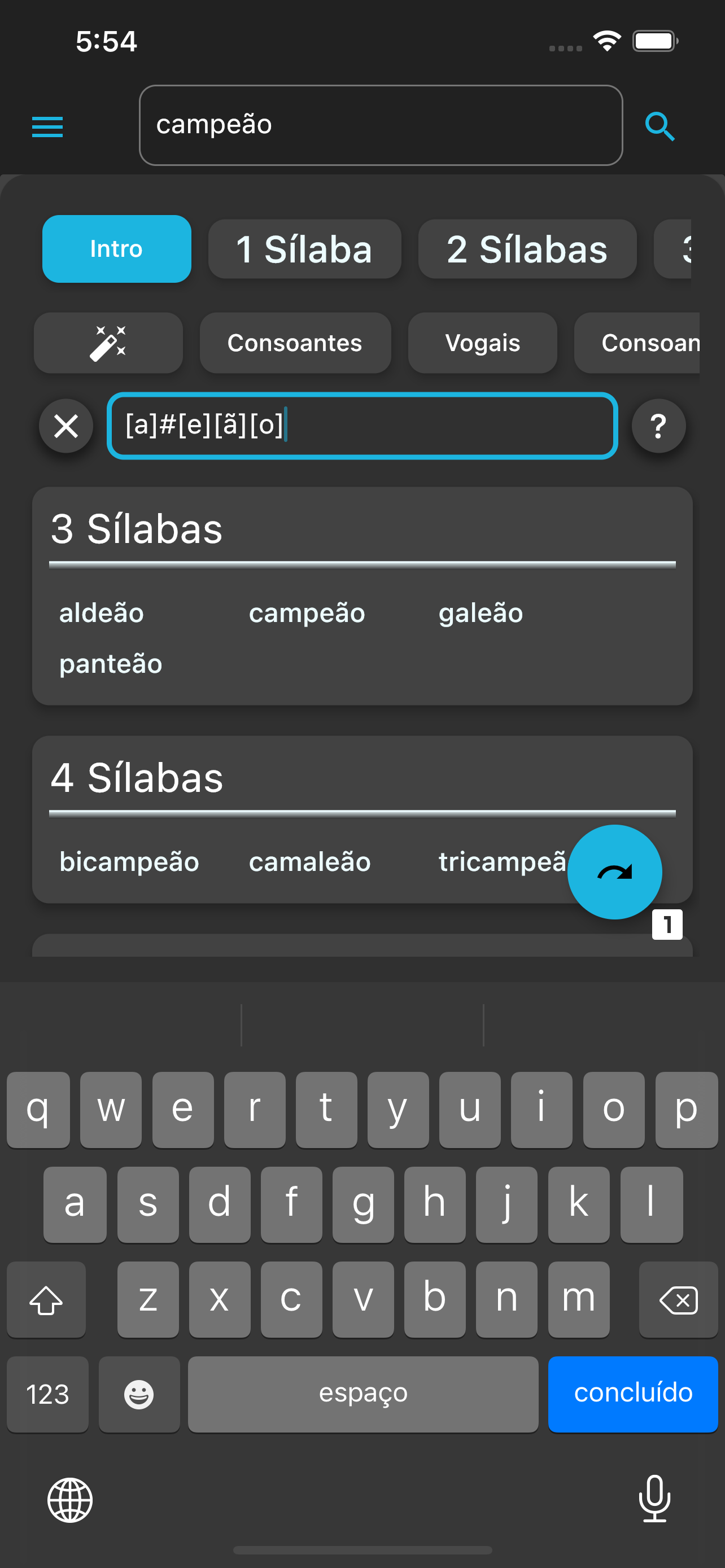725x1568 pixels.
Task: Open pattern syntax help with the ? icon
Action: pos(658,426)
